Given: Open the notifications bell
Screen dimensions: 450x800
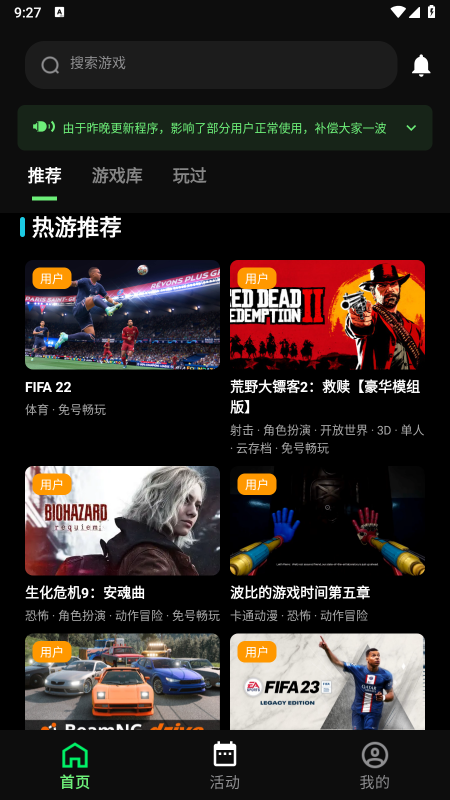Looking at the screenshot, I should 421,65.
